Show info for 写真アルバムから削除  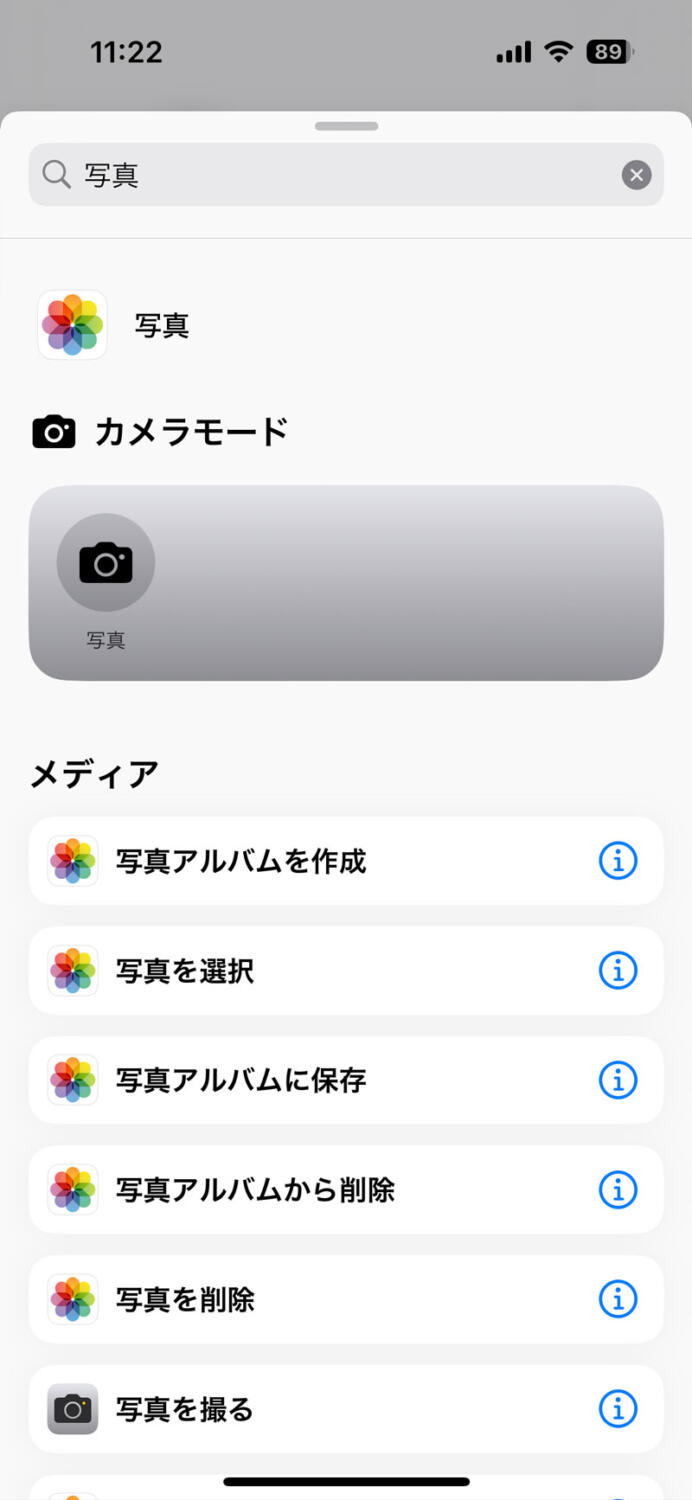tap(618, 1190)
